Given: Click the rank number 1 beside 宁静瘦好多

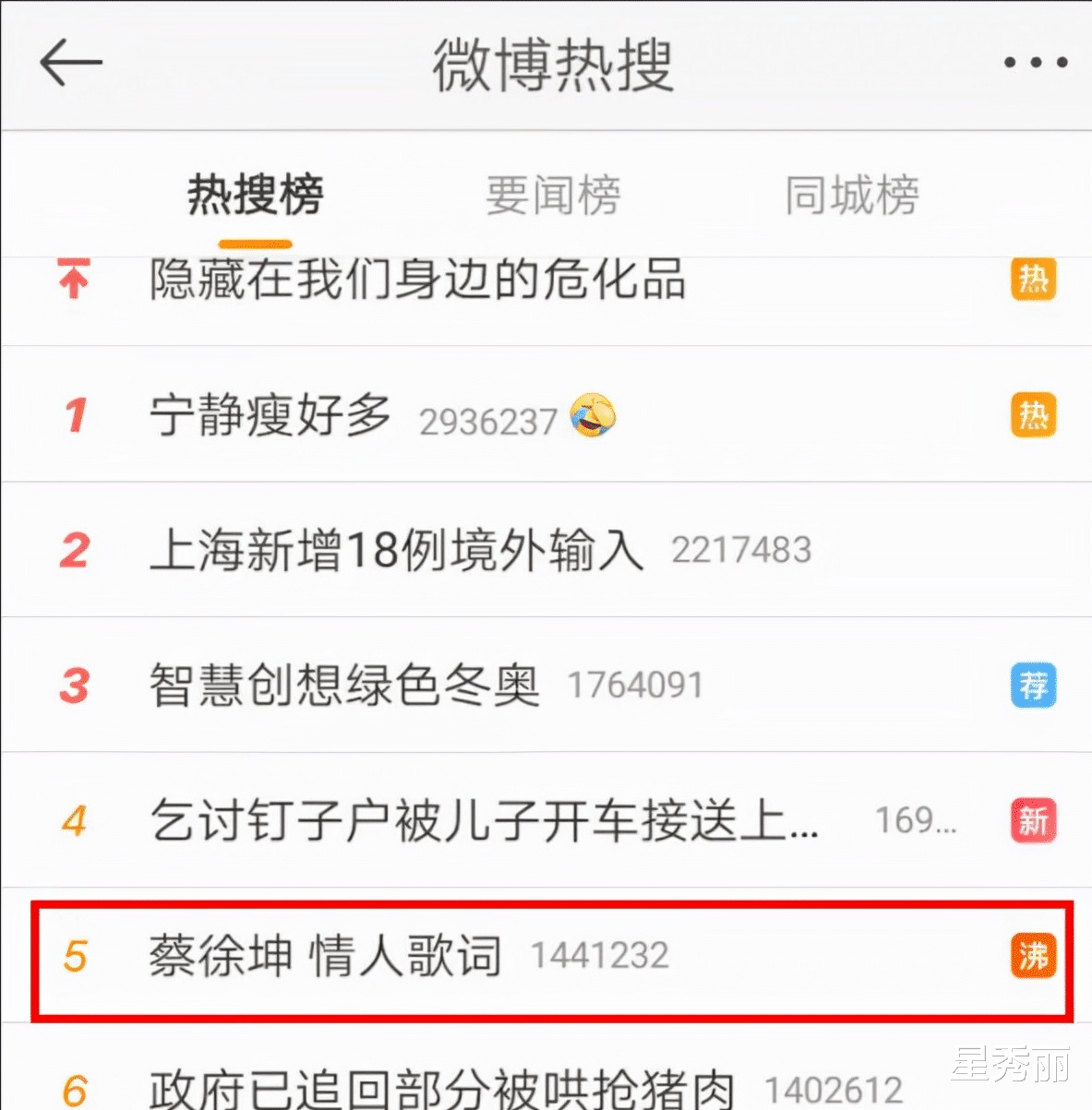Looking at the screenshot, I should click(74, 416).
